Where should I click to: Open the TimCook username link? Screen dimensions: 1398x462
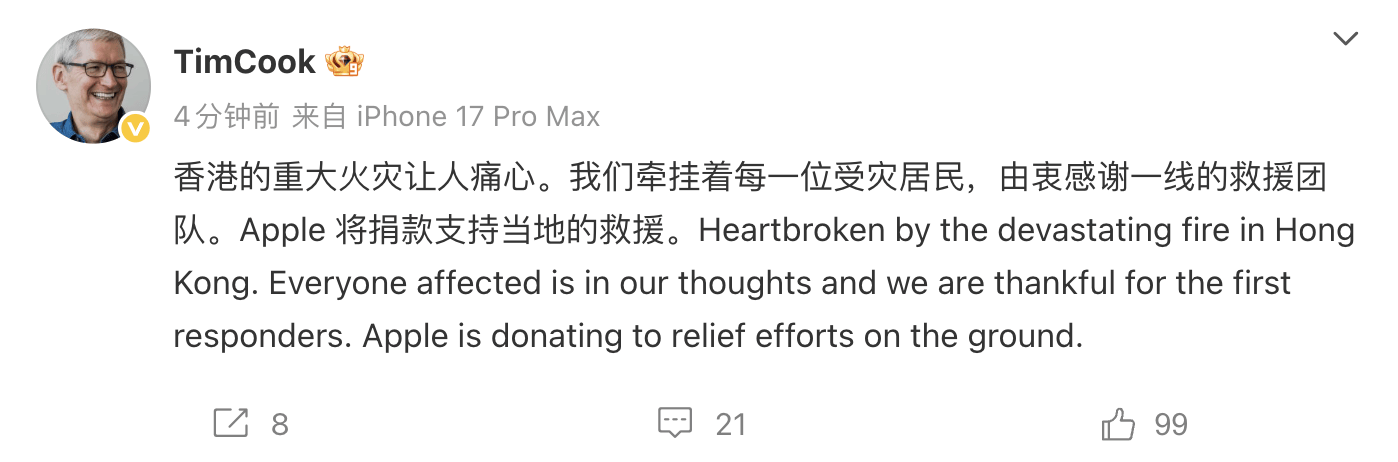click(x=245, y=63)
